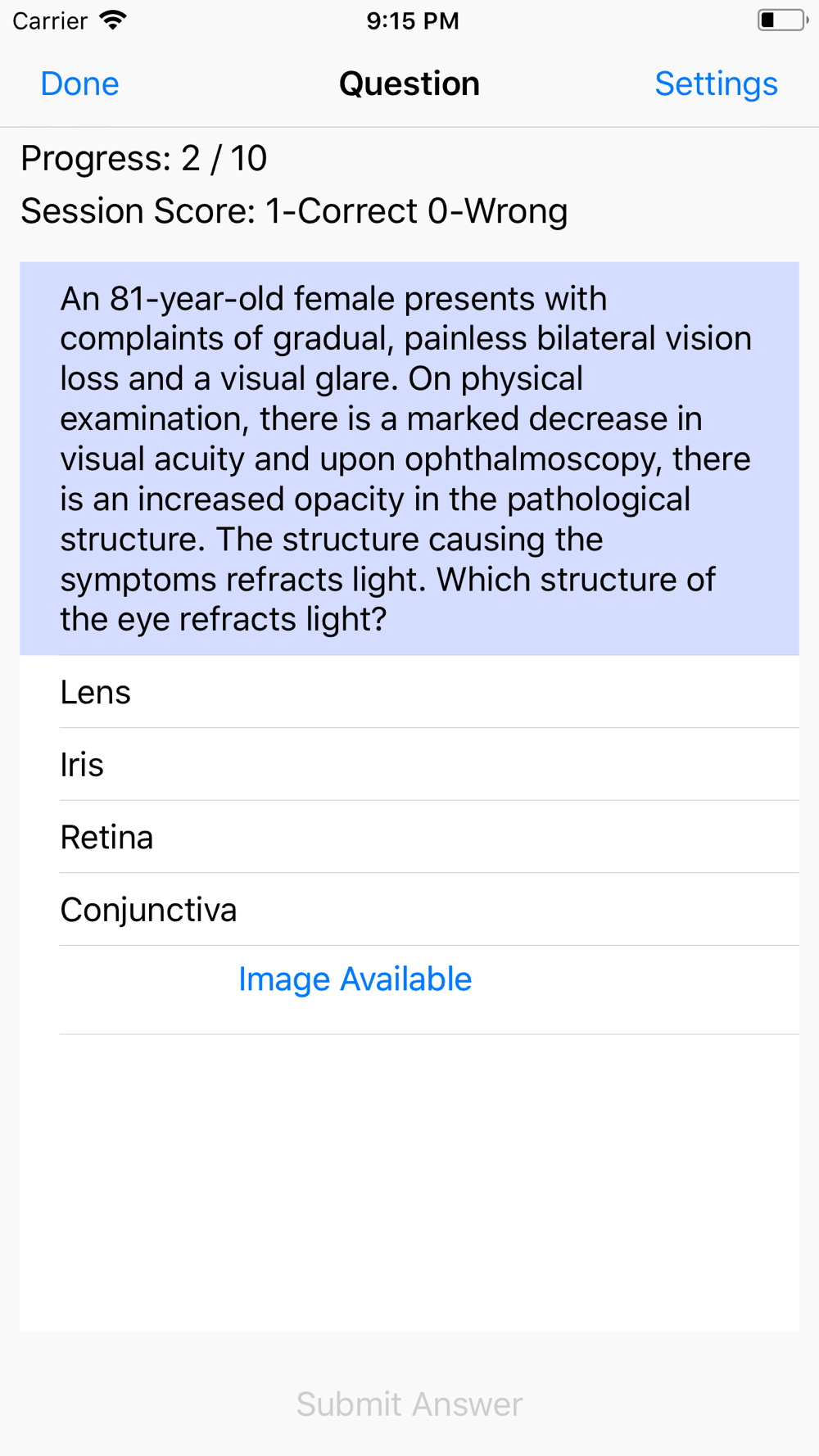This screenshot has width=819, height=1456.
Task: Tap Done to exit the quiz
Action: click(x=79, y=84)
